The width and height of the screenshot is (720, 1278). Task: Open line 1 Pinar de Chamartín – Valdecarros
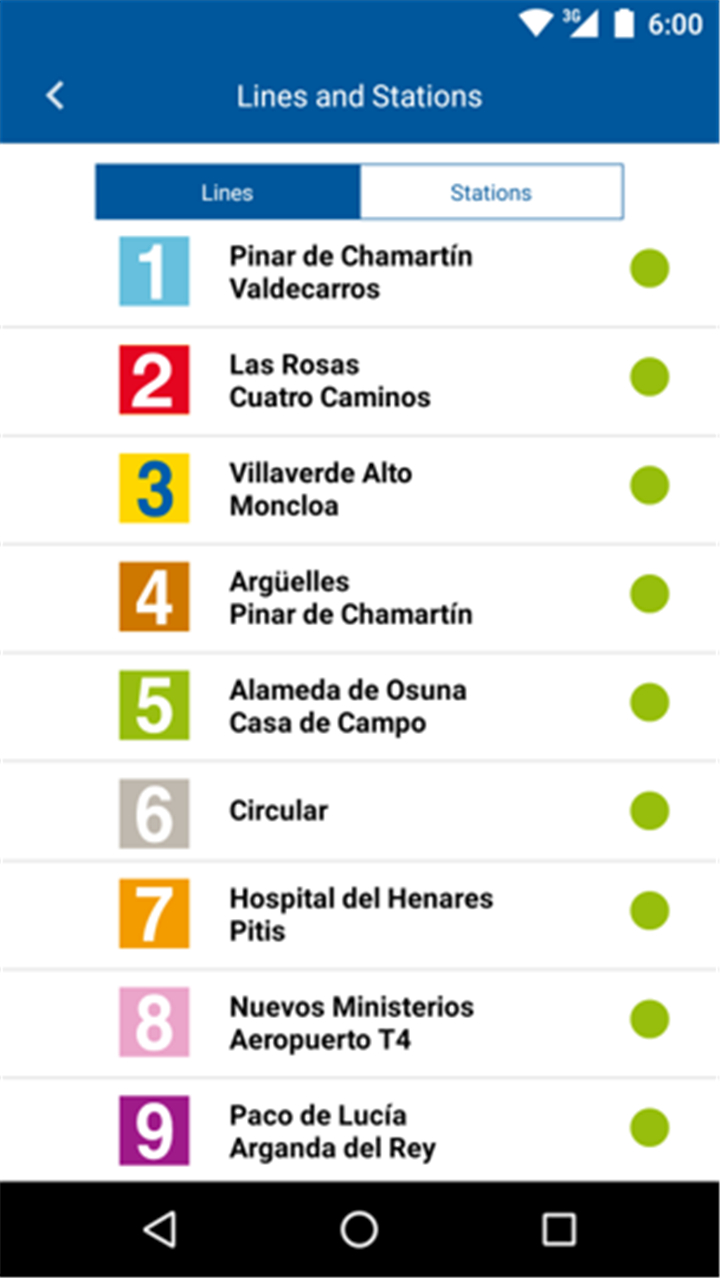360,272
